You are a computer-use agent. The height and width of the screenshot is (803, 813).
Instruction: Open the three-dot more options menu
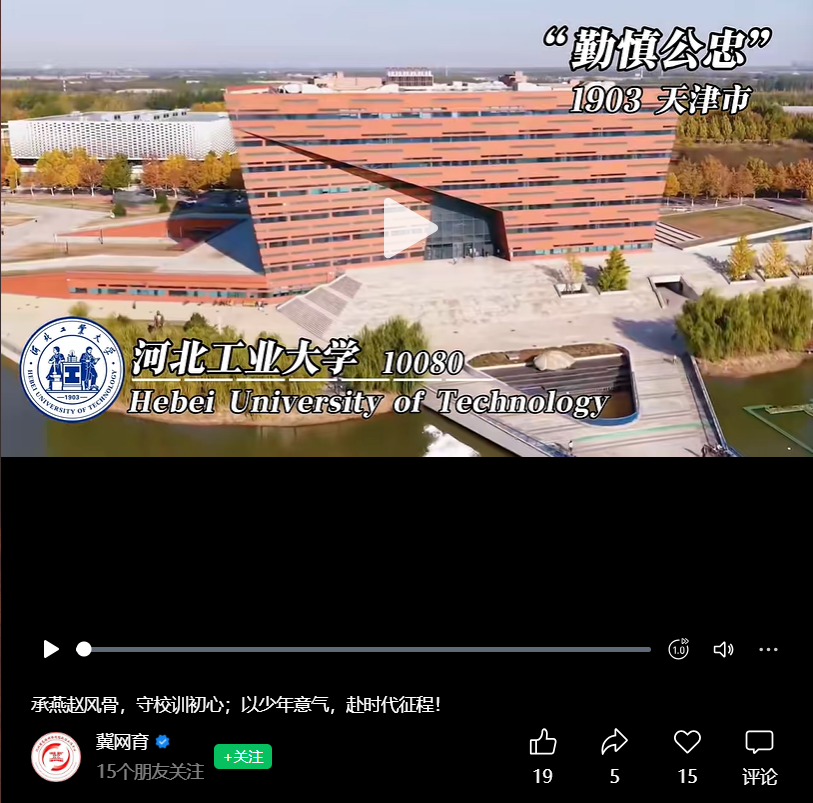768,649
